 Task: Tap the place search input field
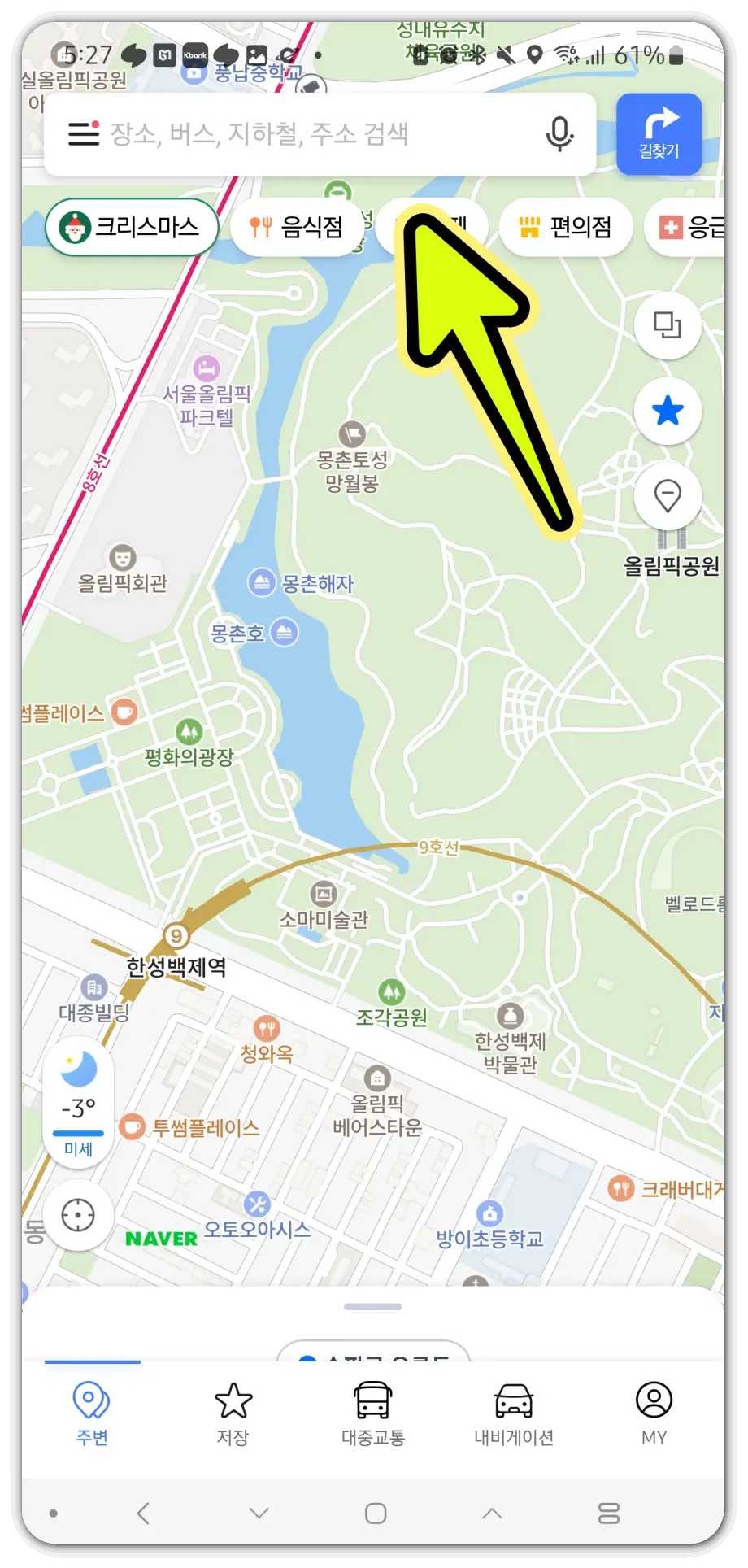coord(325,135)
